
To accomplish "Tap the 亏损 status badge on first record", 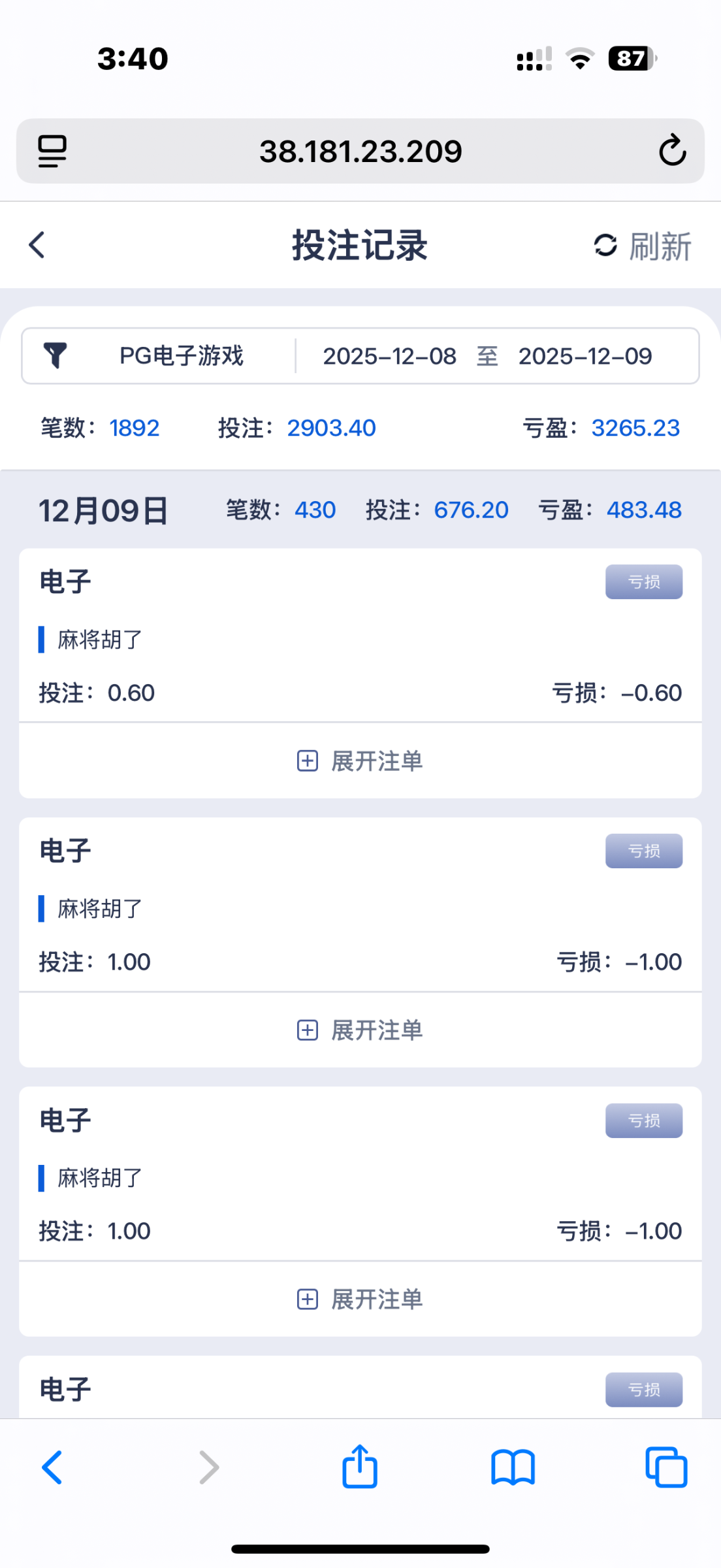I will pyautogui.click(x=643, y=581).
